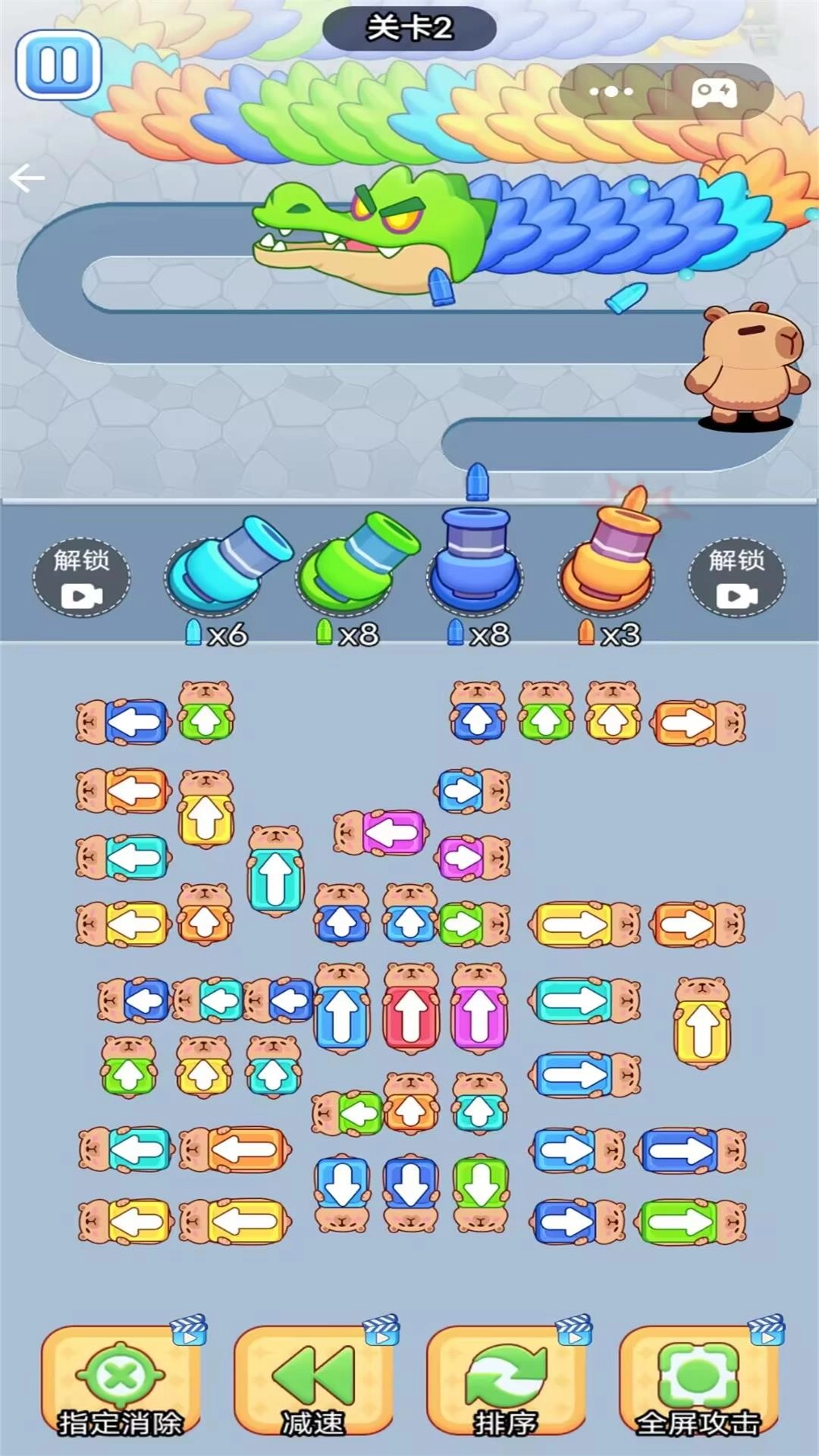Tap the small green left-arrow capybara block
The height and width of the screenshot is (1456, 819).
click(x=349, y=1113)
